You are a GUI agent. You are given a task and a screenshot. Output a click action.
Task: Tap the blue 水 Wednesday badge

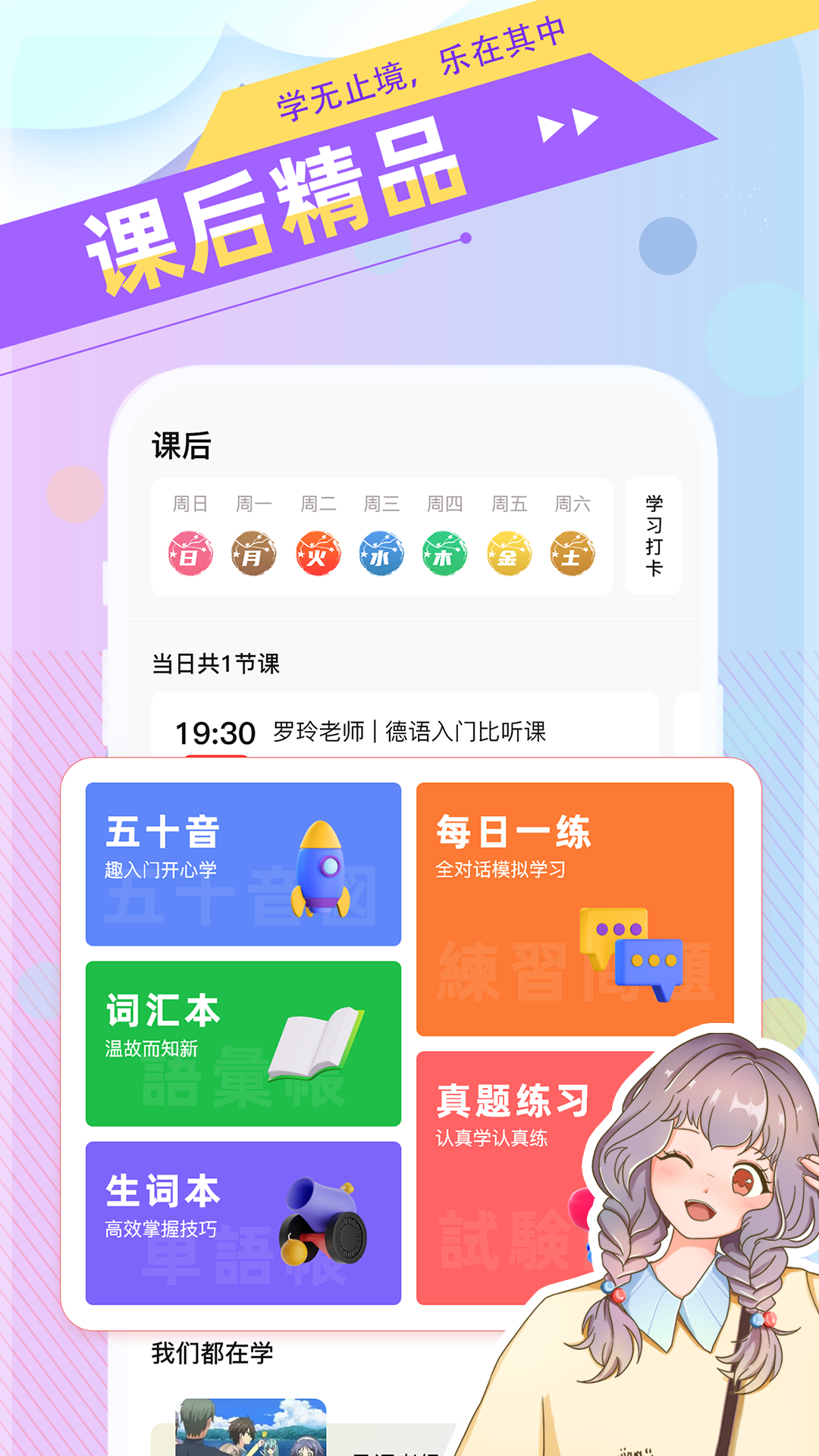[x=382, y=554]
